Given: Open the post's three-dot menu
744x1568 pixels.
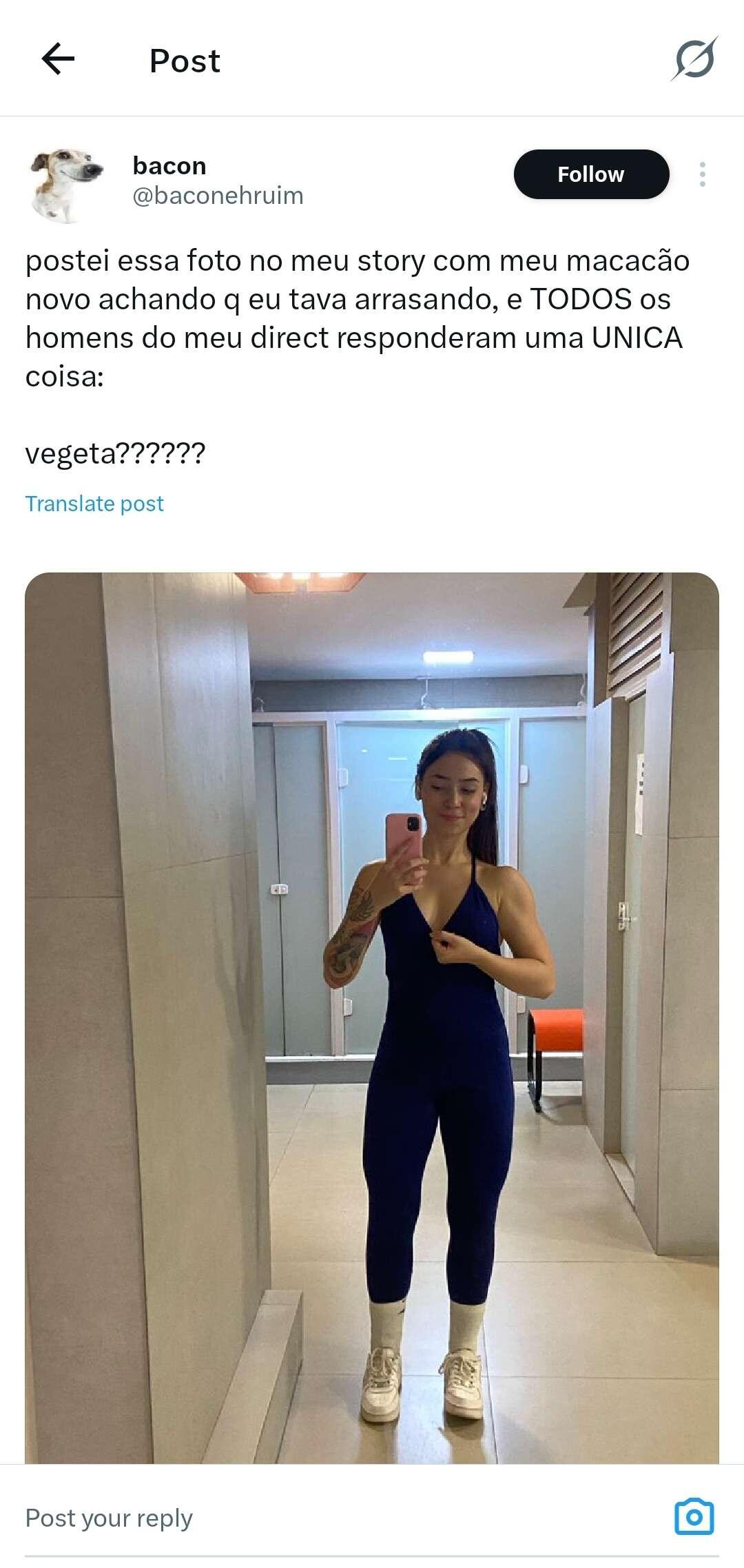Looking at the screenshot, I should point(702,174).
